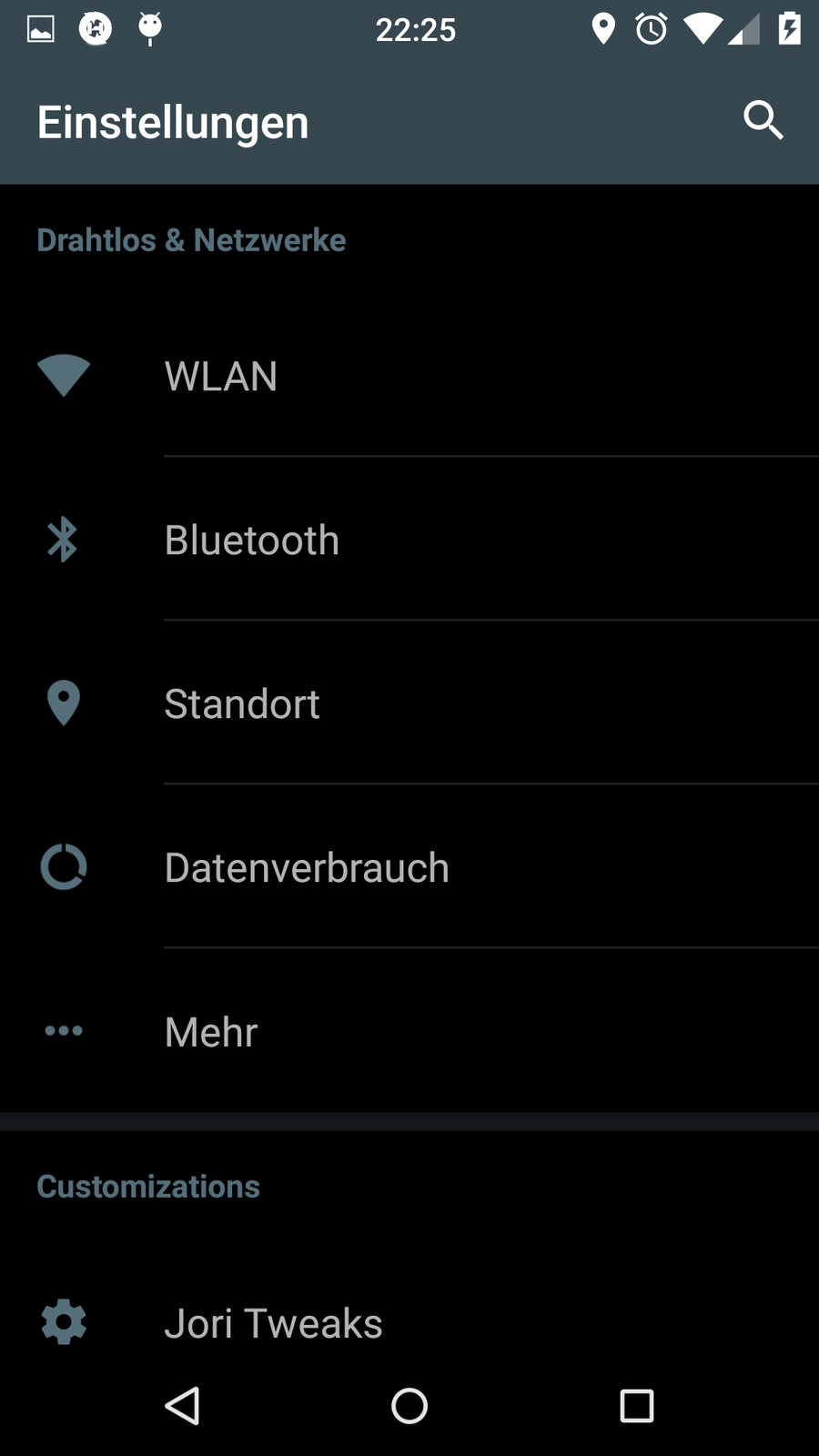Open Standort settings
The image size is (819, 1456).
[x=242, y=704]
